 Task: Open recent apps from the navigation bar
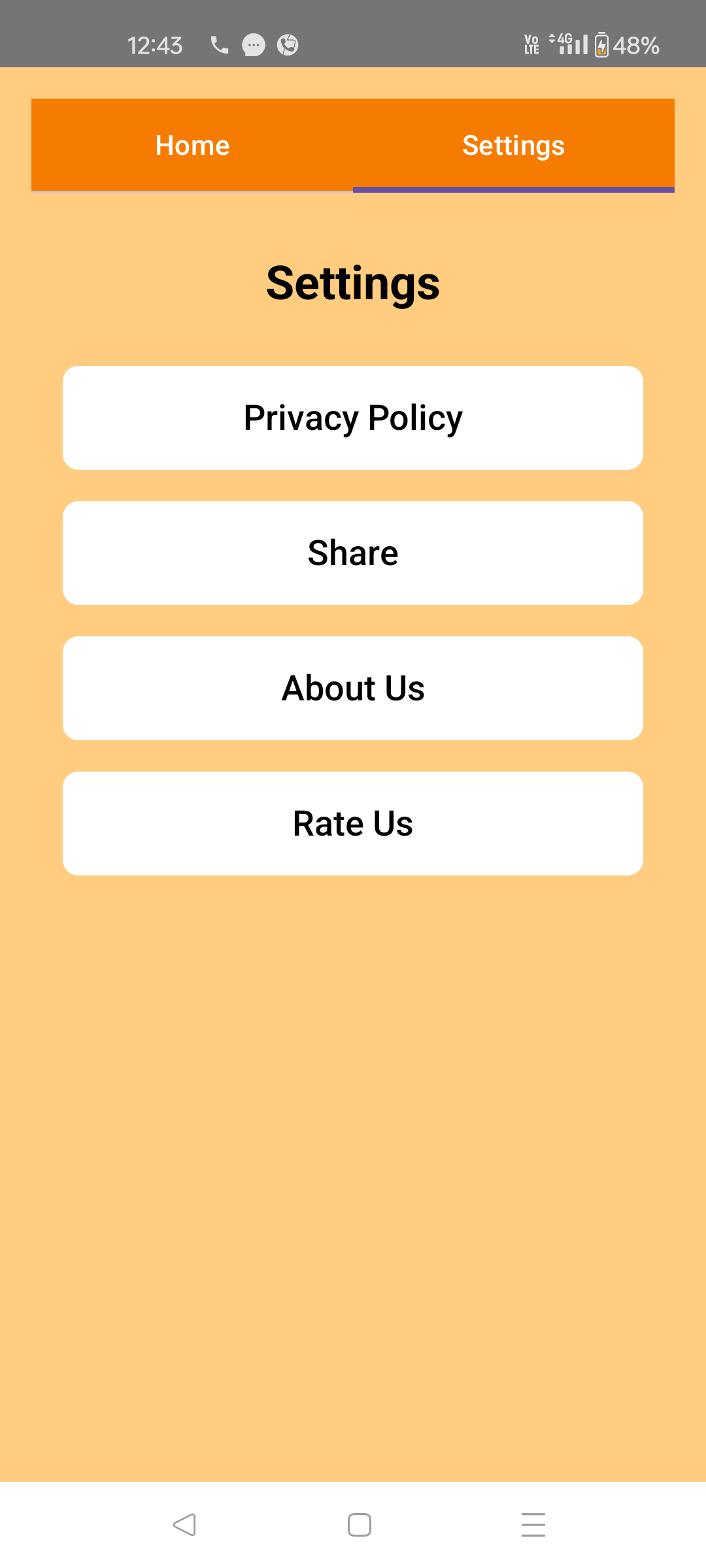pyautogui.click(x=533, y=1525)
